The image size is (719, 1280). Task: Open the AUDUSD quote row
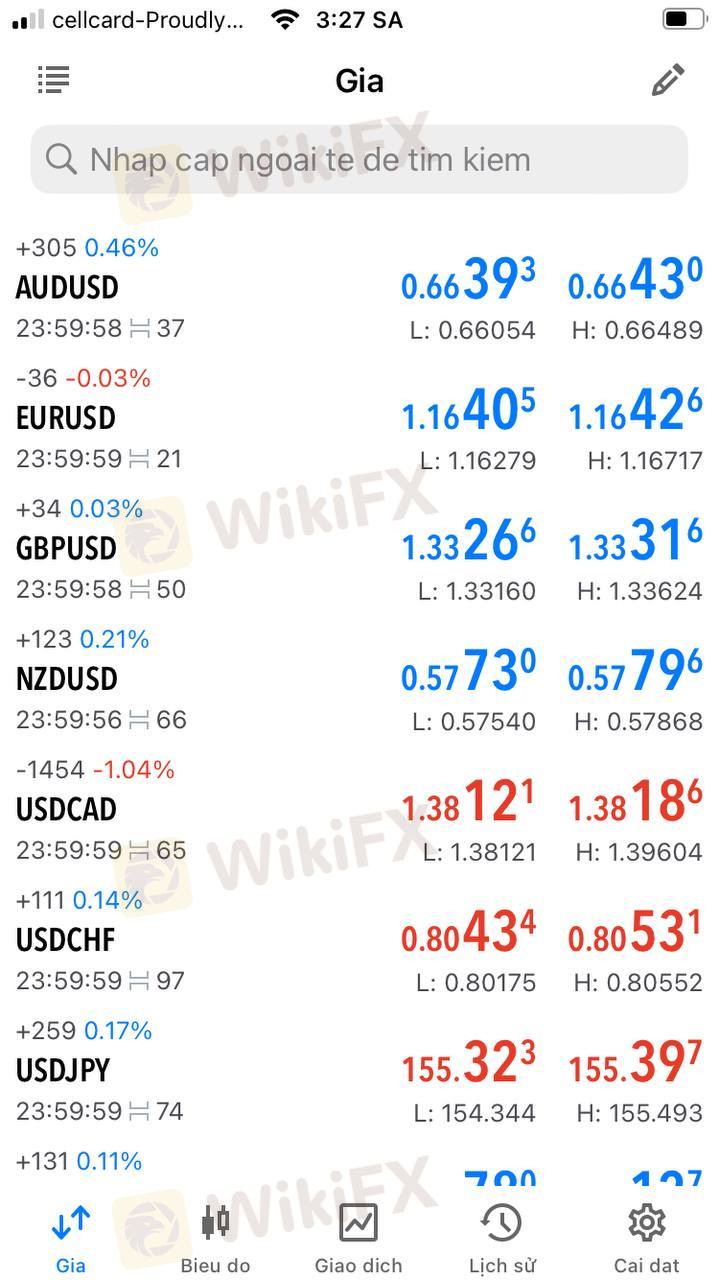(x=359, y=289)
